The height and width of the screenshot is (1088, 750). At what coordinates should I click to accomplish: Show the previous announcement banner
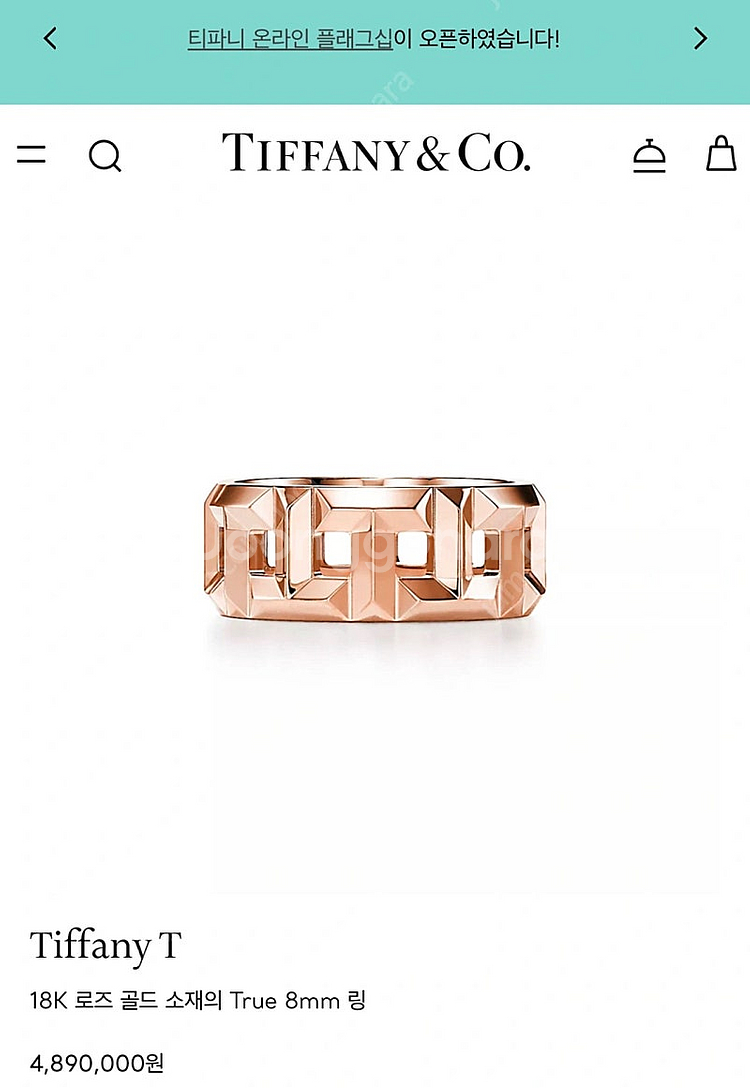50,39
